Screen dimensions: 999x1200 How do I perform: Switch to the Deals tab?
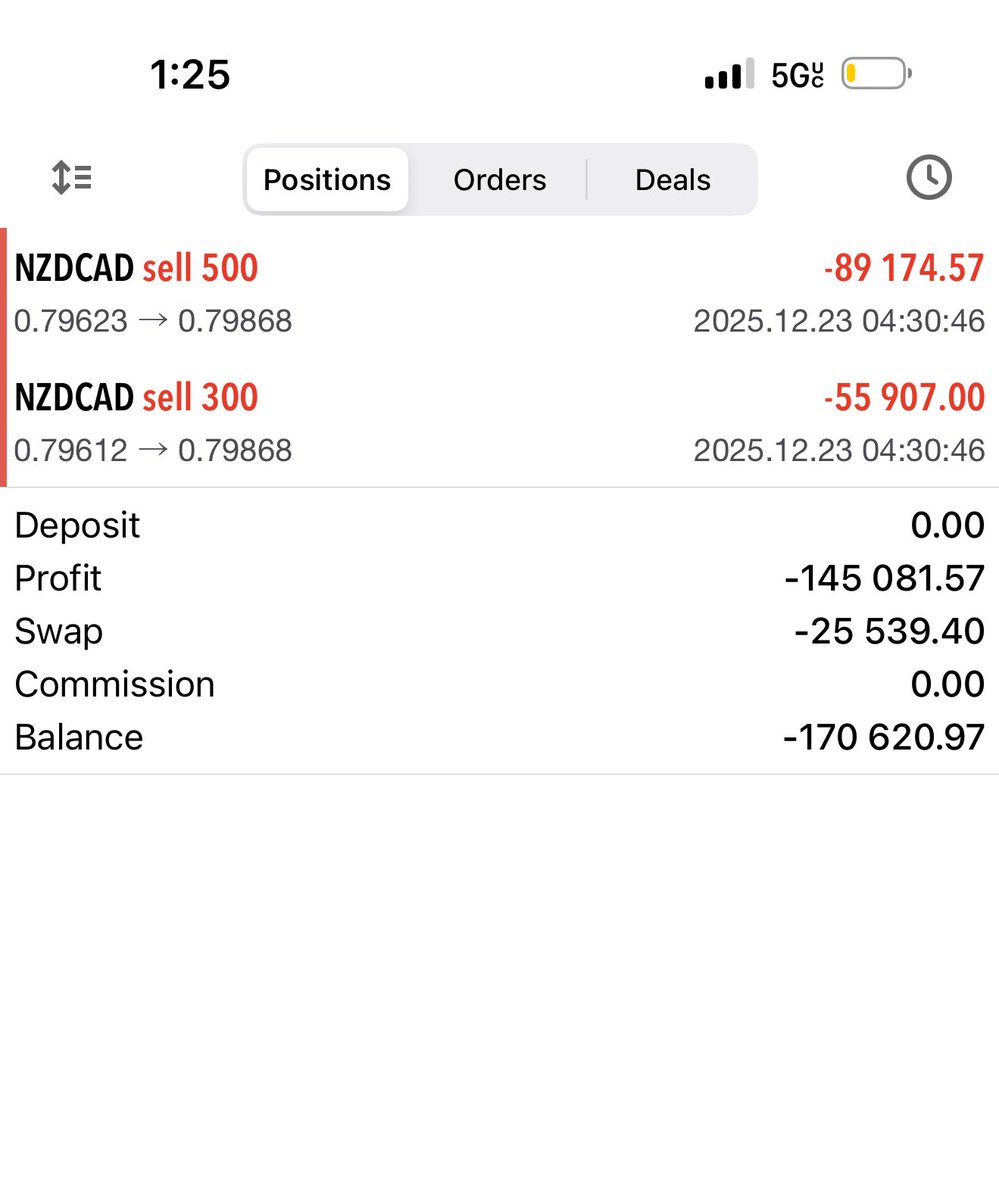coord(672,180)
